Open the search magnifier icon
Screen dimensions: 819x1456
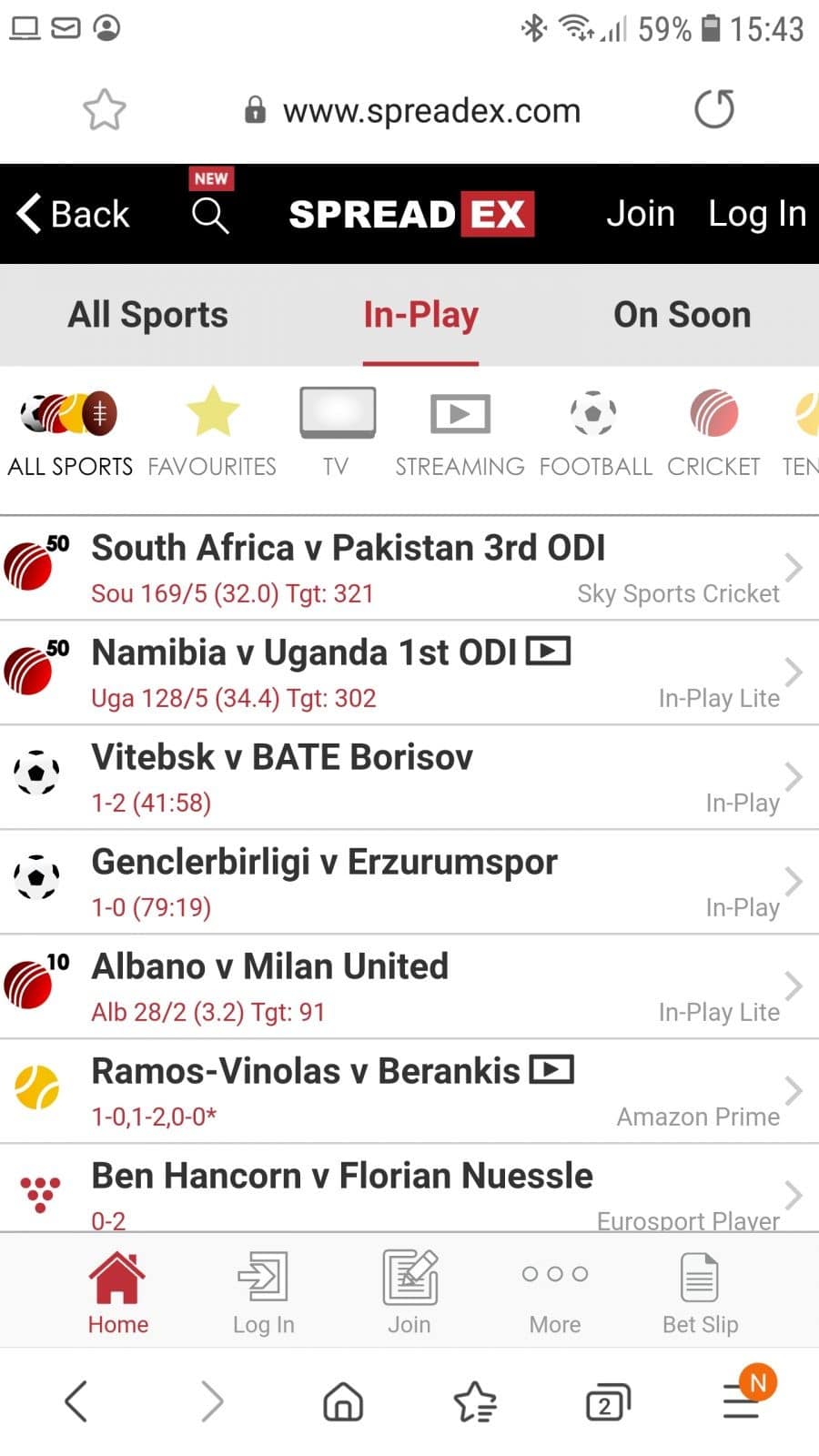(x=210, y=216)
